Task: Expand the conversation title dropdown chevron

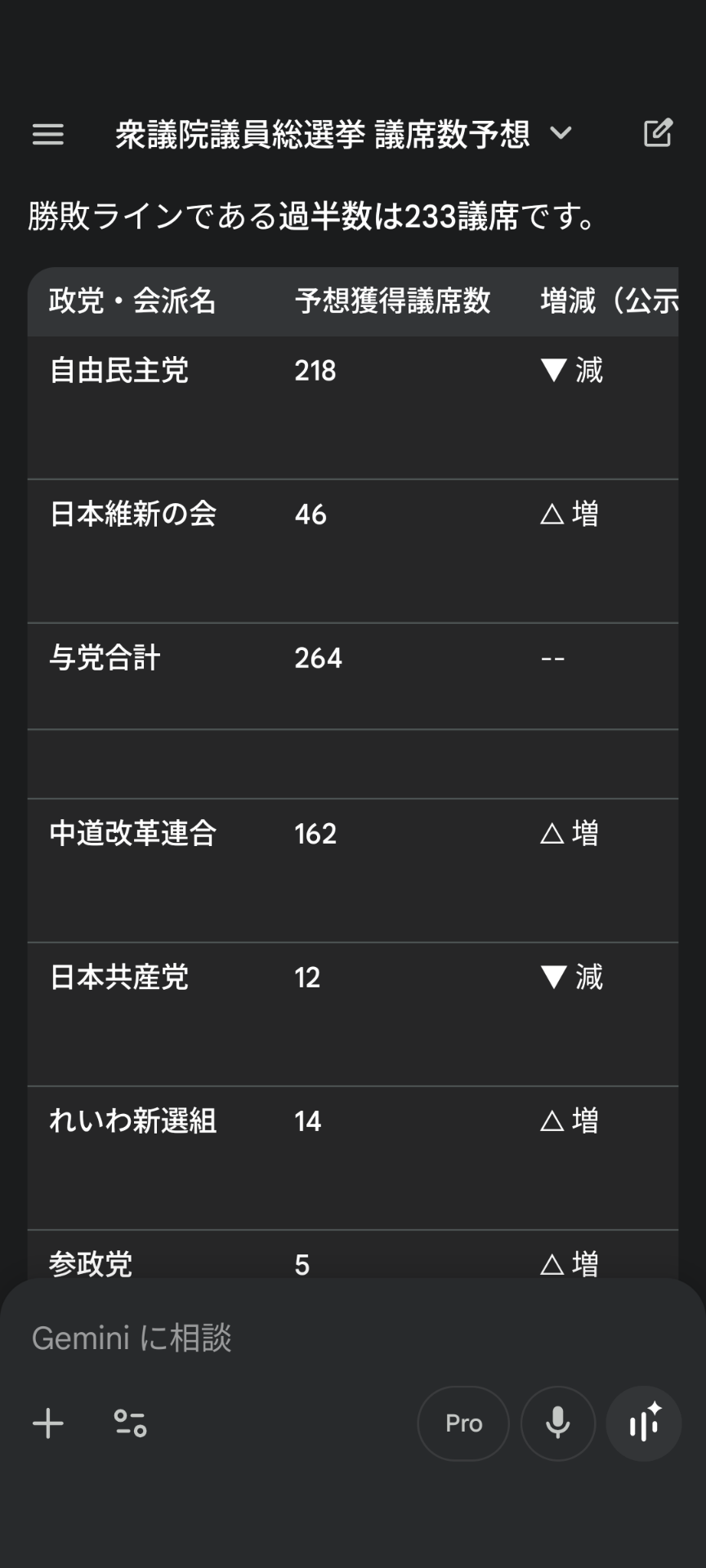Action: point(561,133)
